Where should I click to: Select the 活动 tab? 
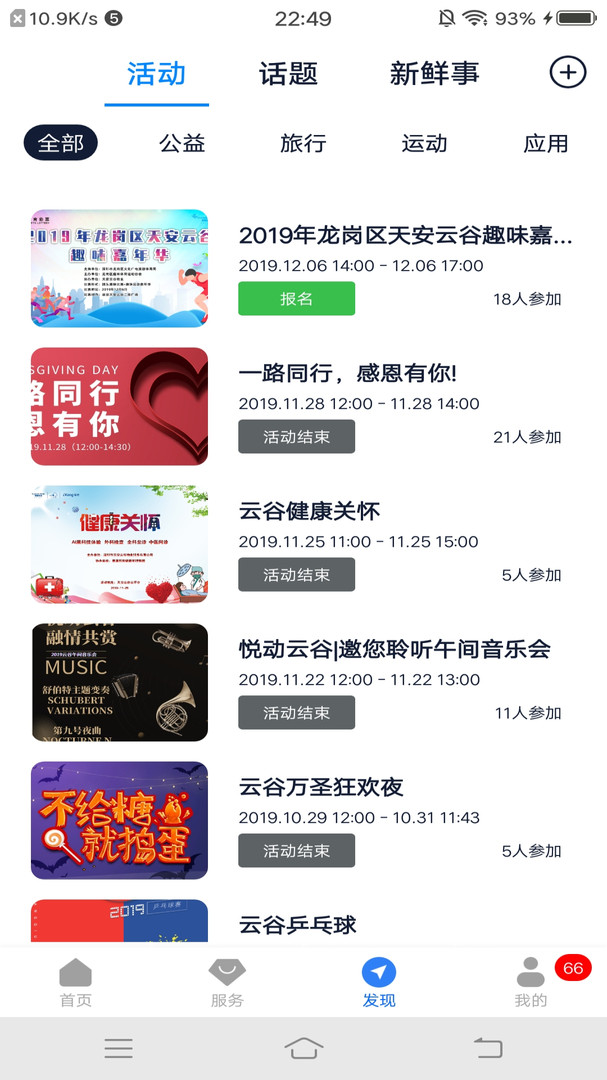pos(156,73)
